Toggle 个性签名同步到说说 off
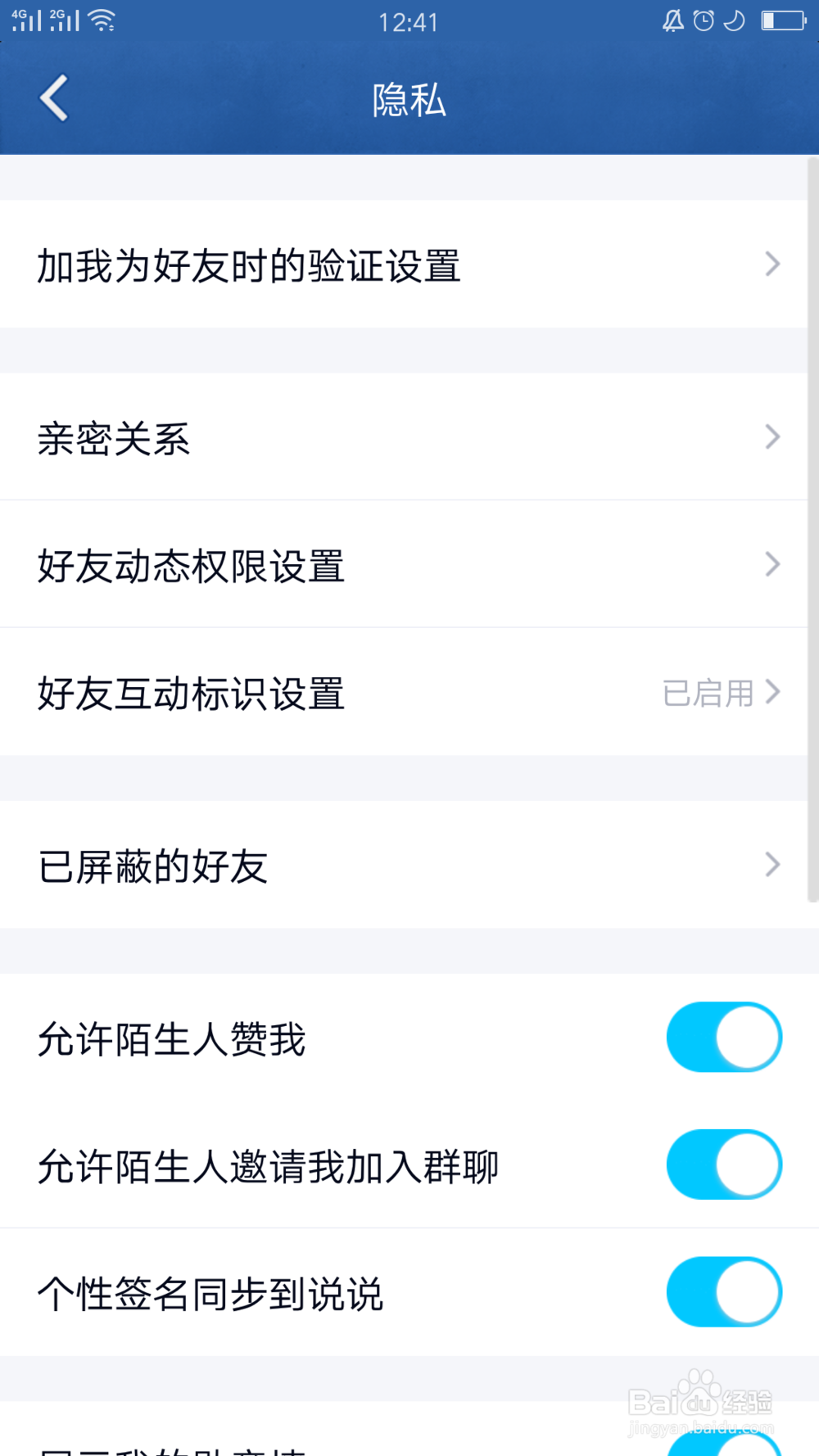This screenshot has height=1456, width=819. pyautogui.click(x=723, y=1292)
